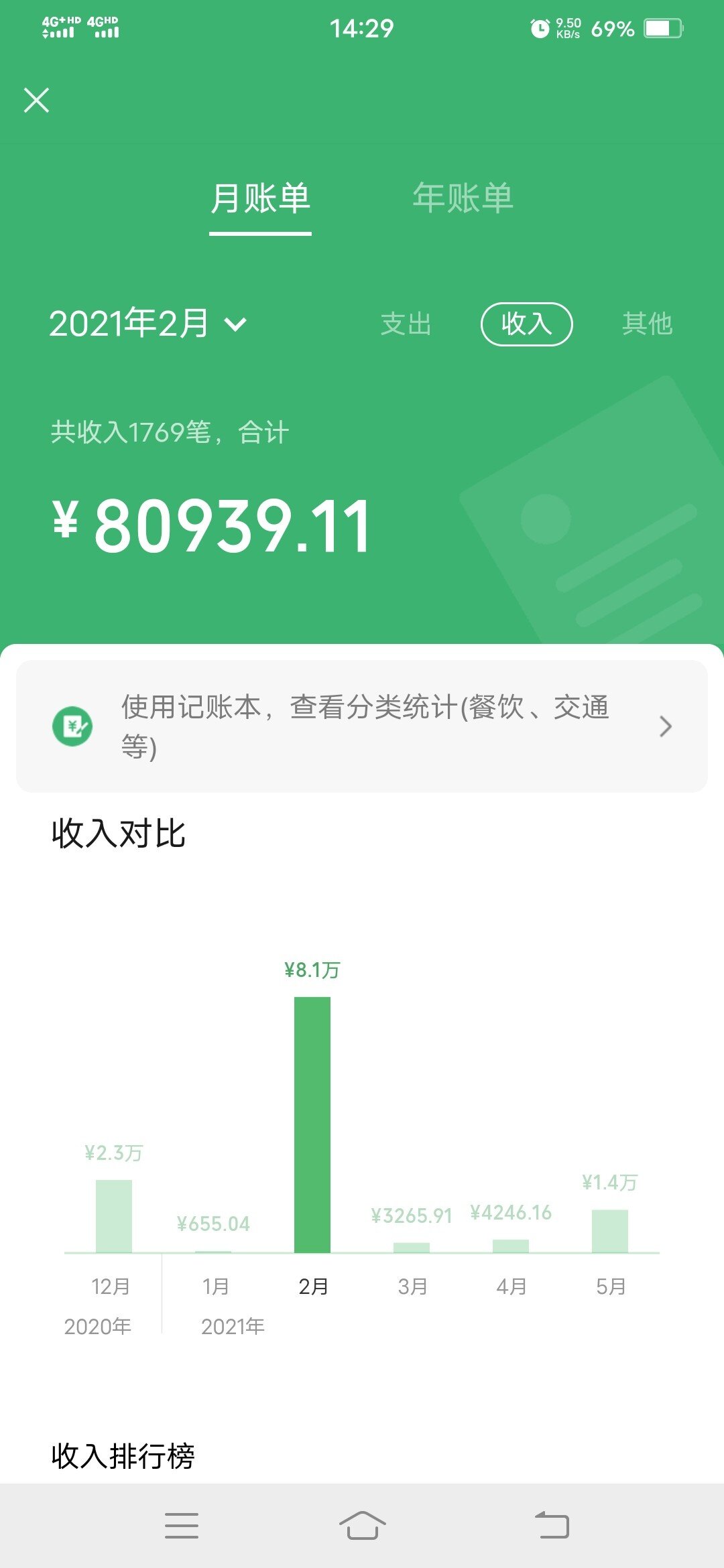Select the 12月 bar in income chart
Viewport: 724px width, 1568px height.
click(114, 1216)
